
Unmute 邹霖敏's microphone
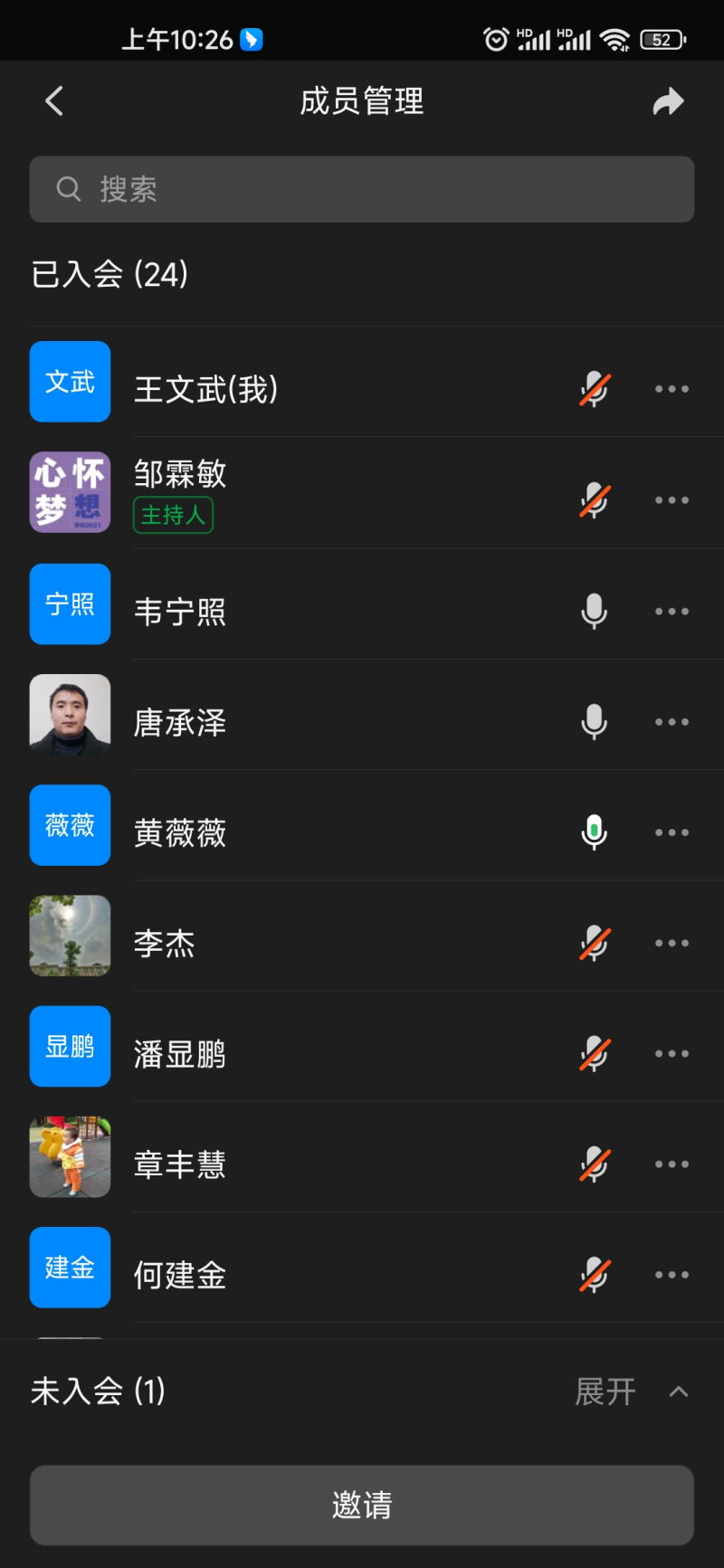click(x=595, y=500)
